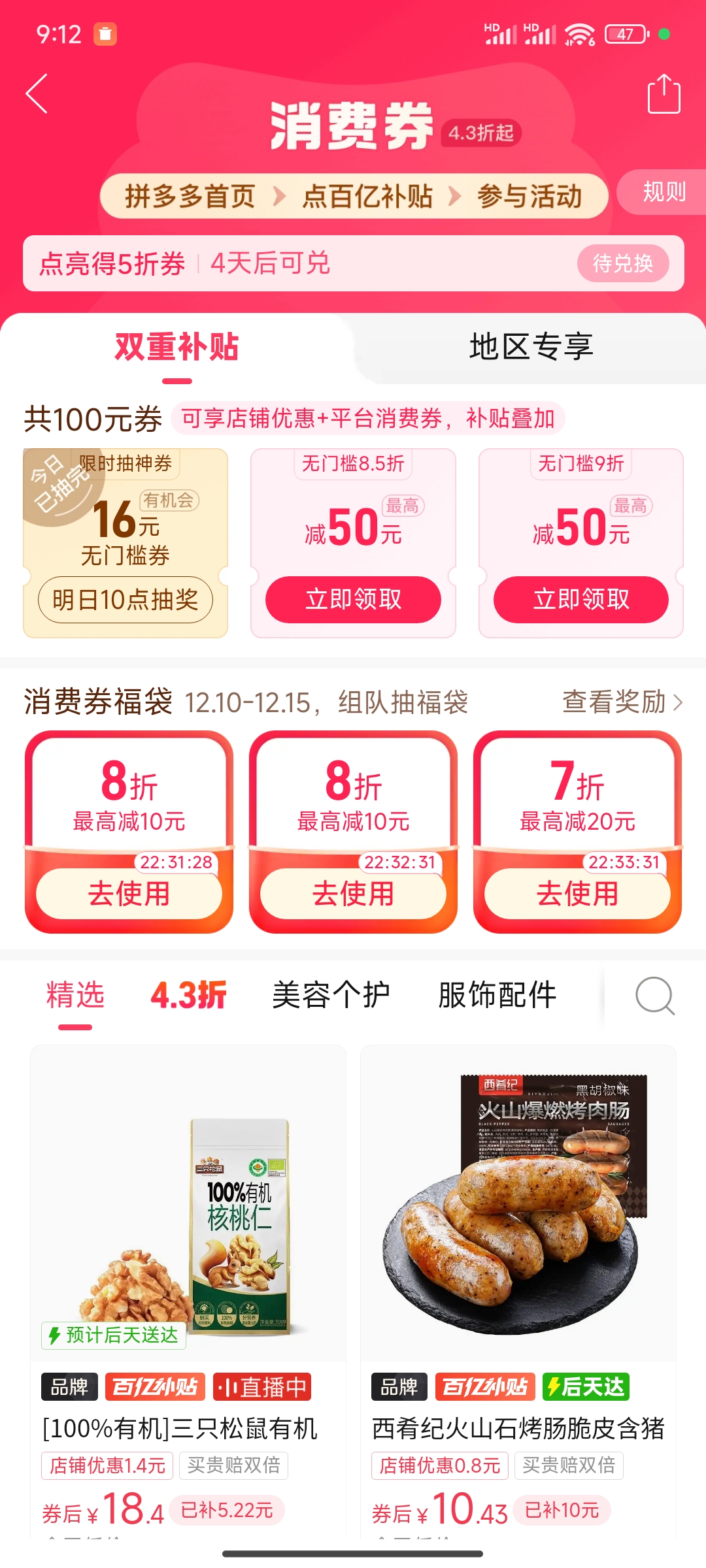Use the 8折 coupon expiring at 22:31:28
Screen dimensions: 706x1568
129,893
